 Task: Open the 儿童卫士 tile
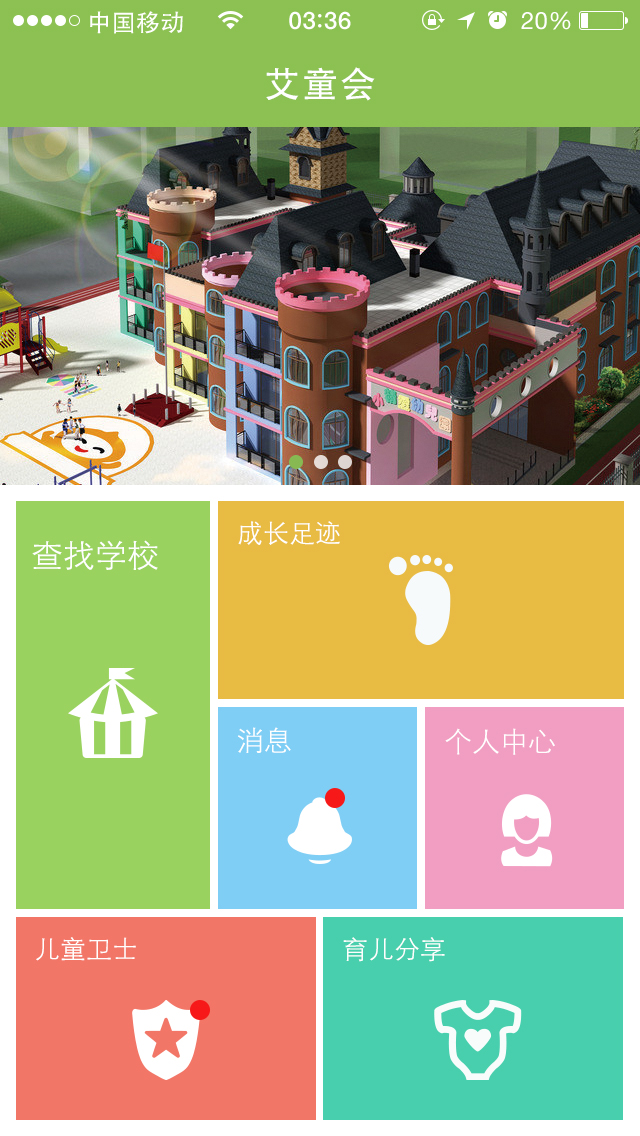(166, 1018)
